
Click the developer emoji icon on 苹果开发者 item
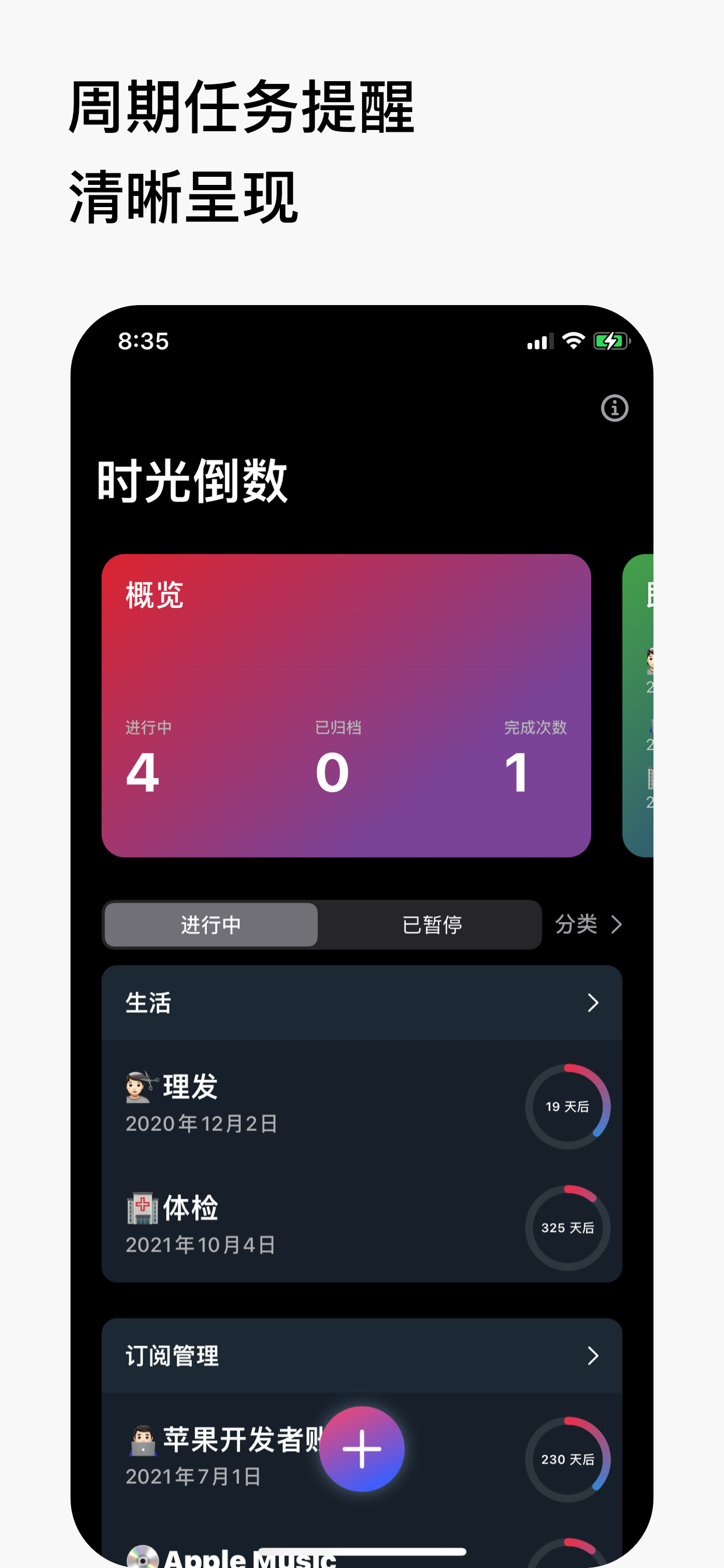141,1439
